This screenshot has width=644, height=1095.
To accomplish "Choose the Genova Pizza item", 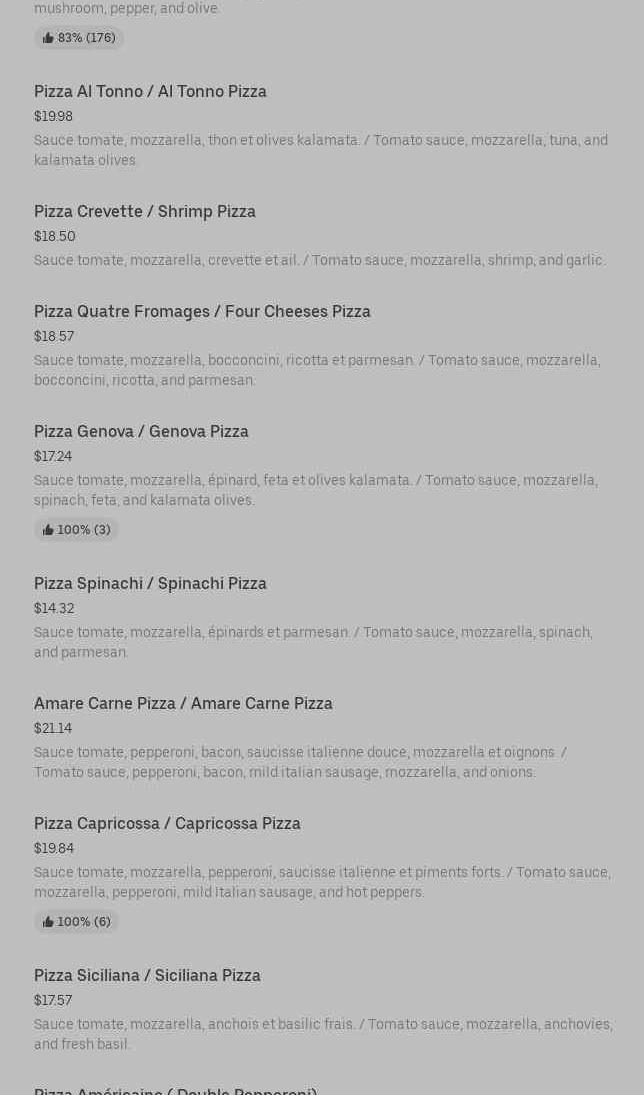I will (x=141, y=431).
